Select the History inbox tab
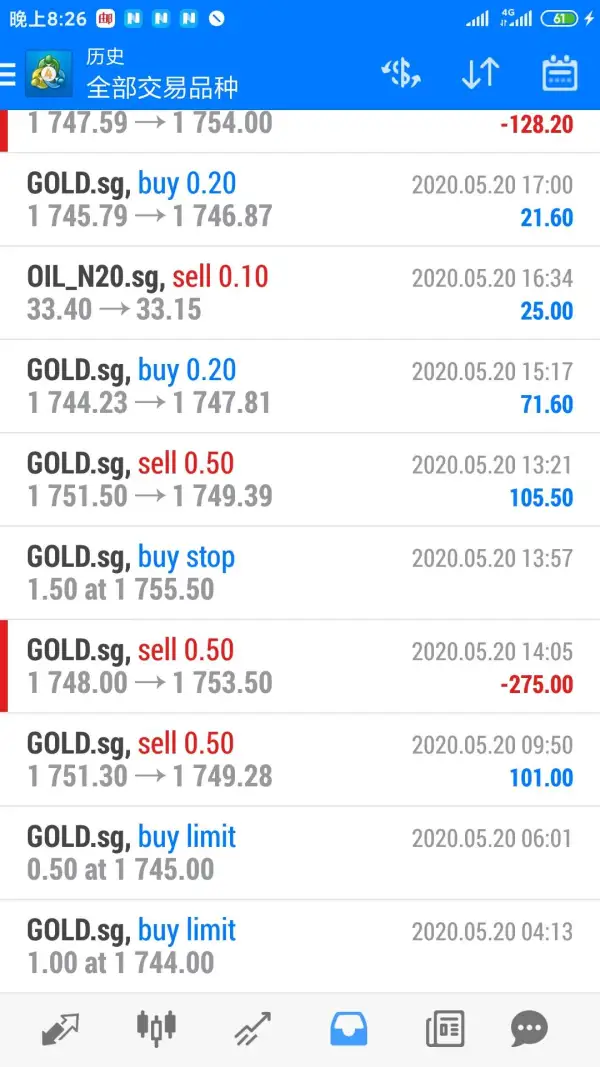Viewport: 600px width, 1067px height. point(348,1029)
